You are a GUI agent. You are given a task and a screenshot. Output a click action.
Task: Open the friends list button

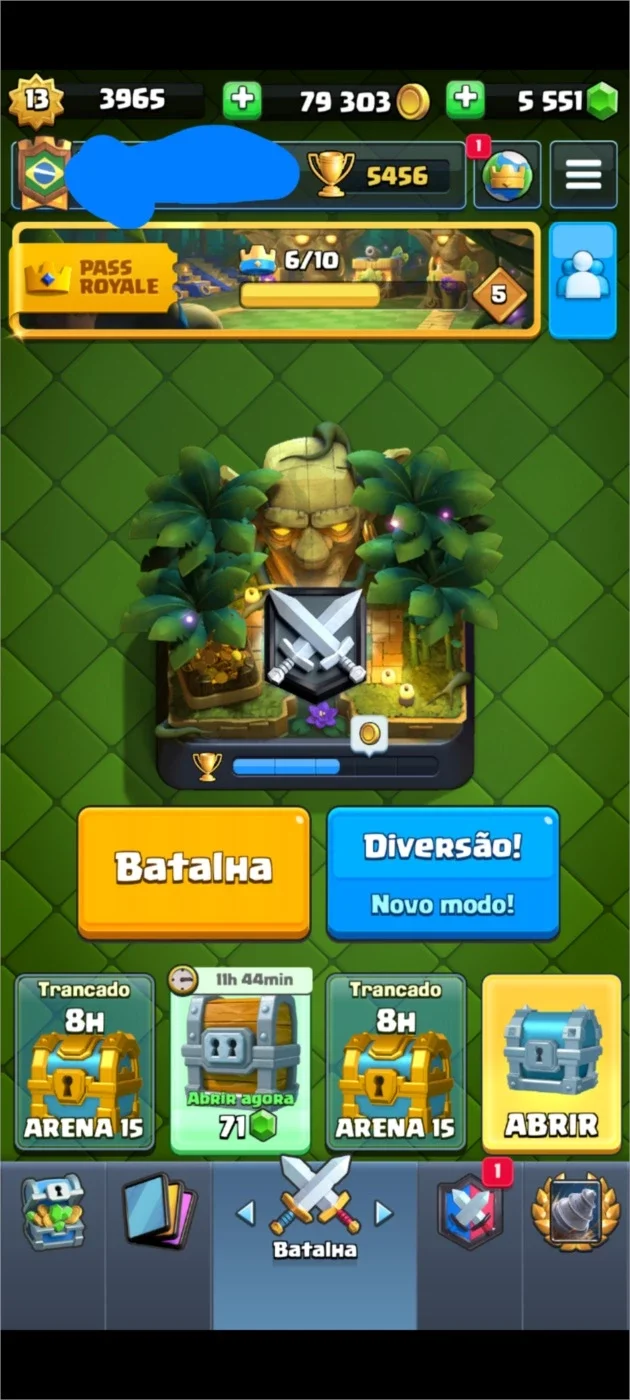583,280
